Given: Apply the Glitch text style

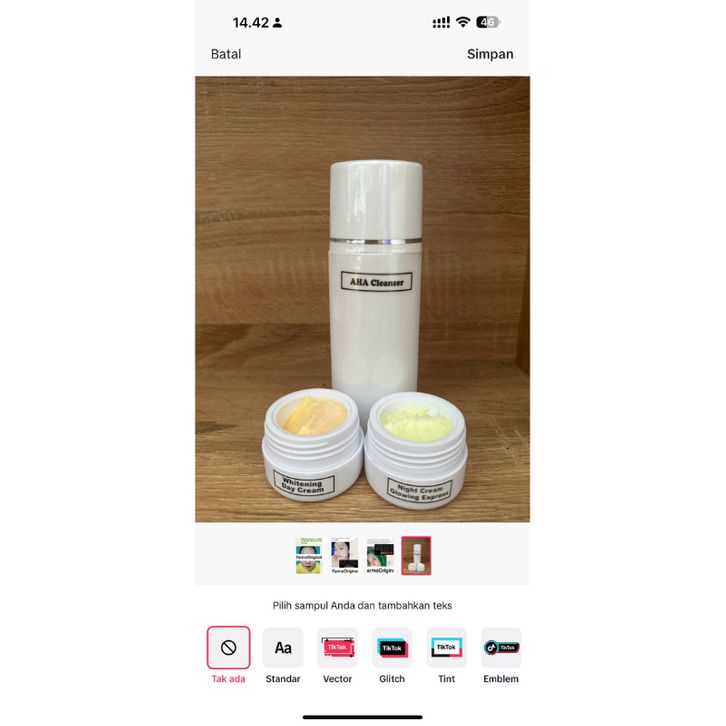Looking at the screenshot, I should [x=392, y=648].
